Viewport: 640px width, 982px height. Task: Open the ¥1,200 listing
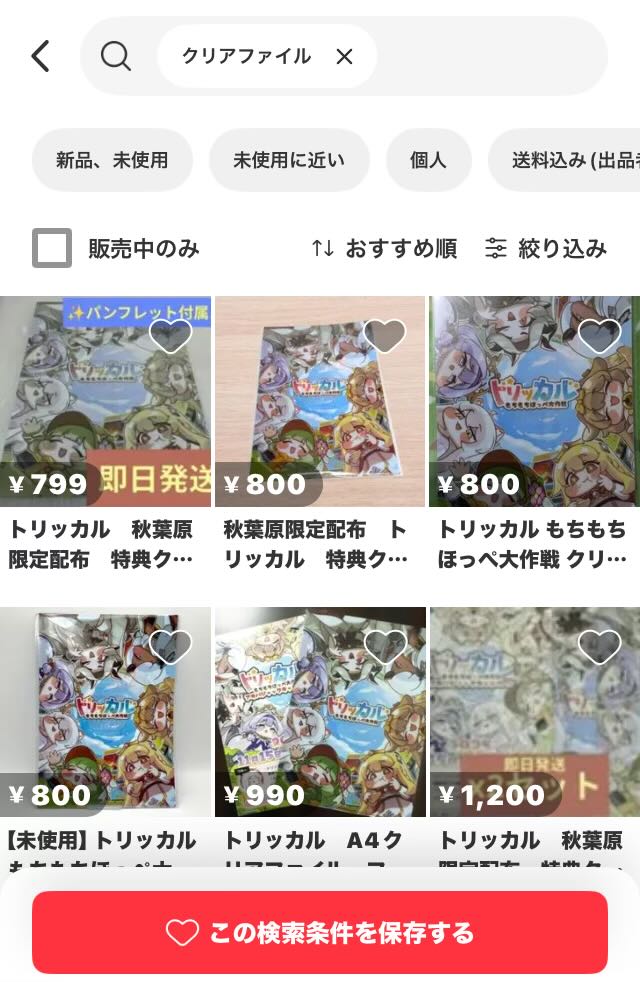point(534,720)
